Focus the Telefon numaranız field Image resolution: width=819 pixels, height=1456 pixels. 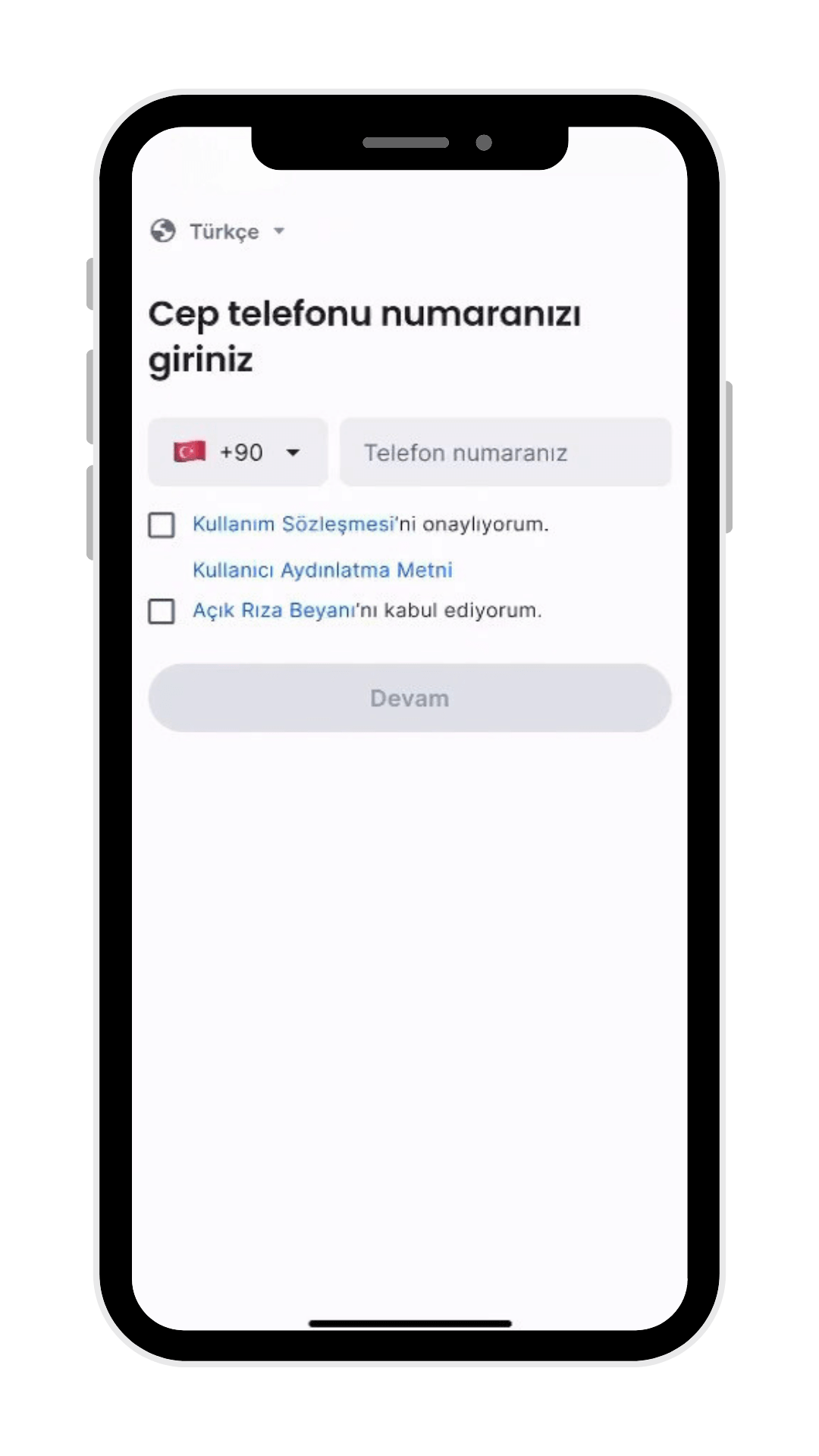505,453
